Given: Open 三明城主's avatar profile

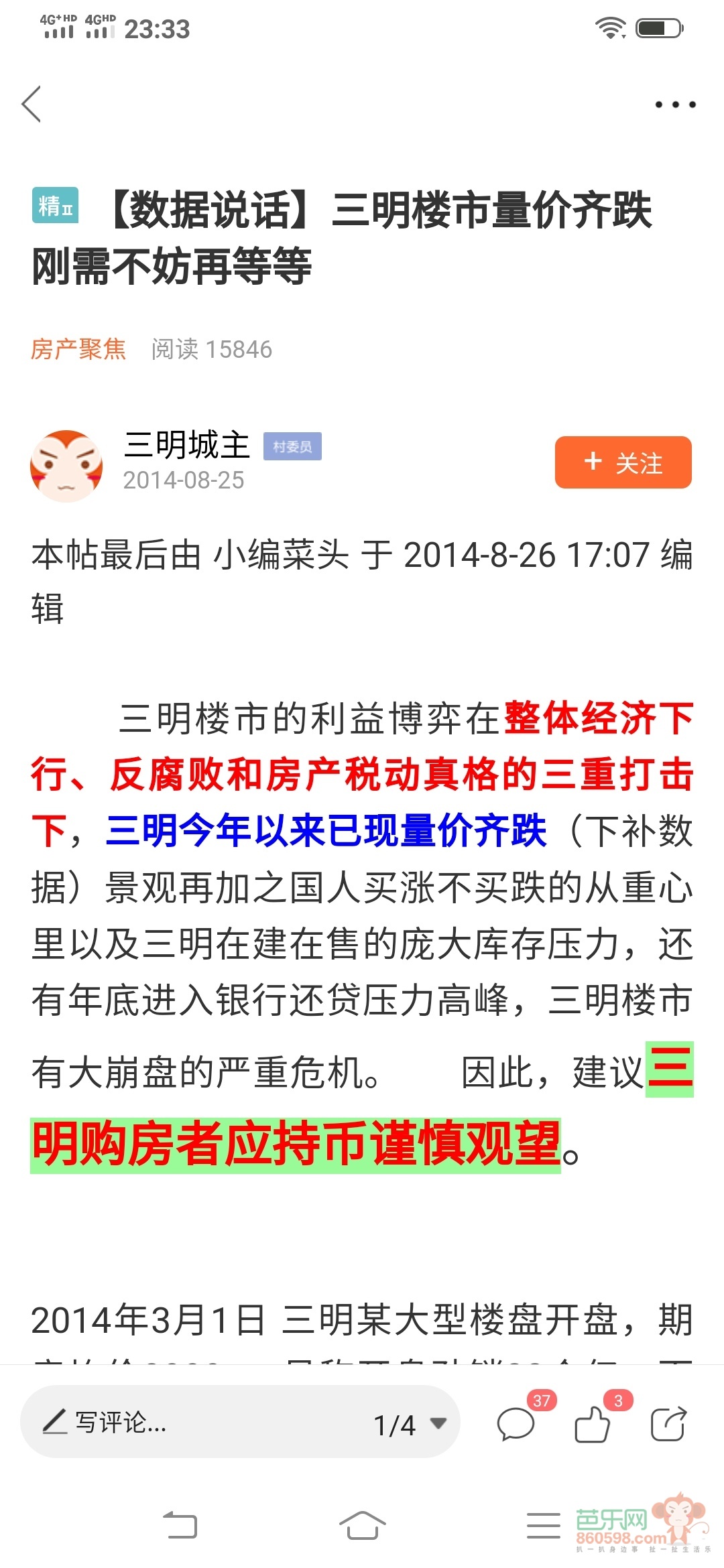Looking at the screenshot, I should pyautogui.click(x=66, y=466).
